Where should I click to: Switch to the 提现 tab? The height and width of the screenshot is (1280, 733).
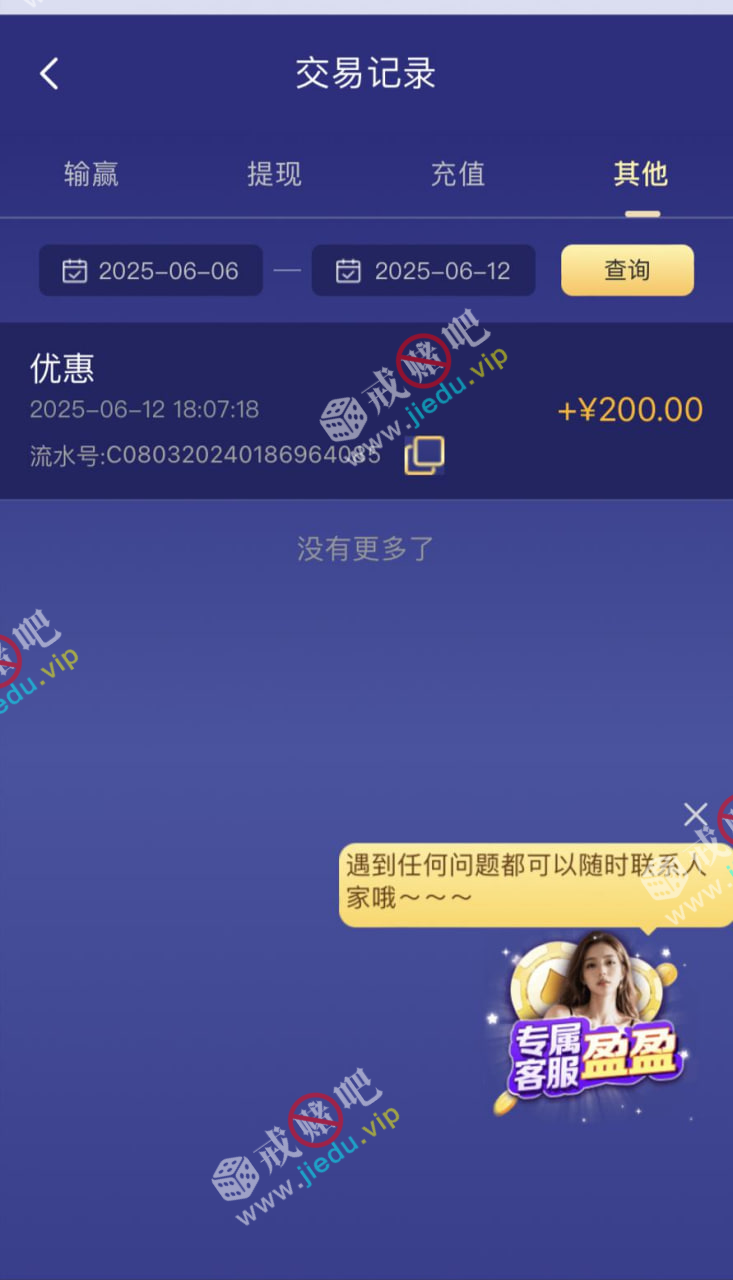pyautogui.click(x=274, y=174)
